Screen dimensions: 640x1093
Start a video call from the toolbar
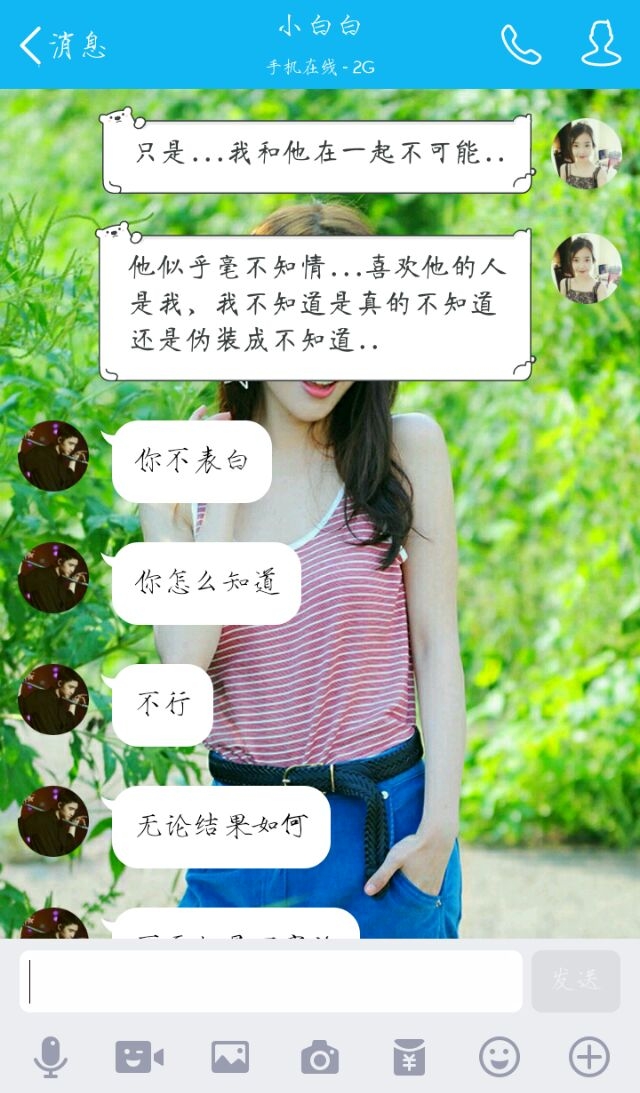point(139,1057)
